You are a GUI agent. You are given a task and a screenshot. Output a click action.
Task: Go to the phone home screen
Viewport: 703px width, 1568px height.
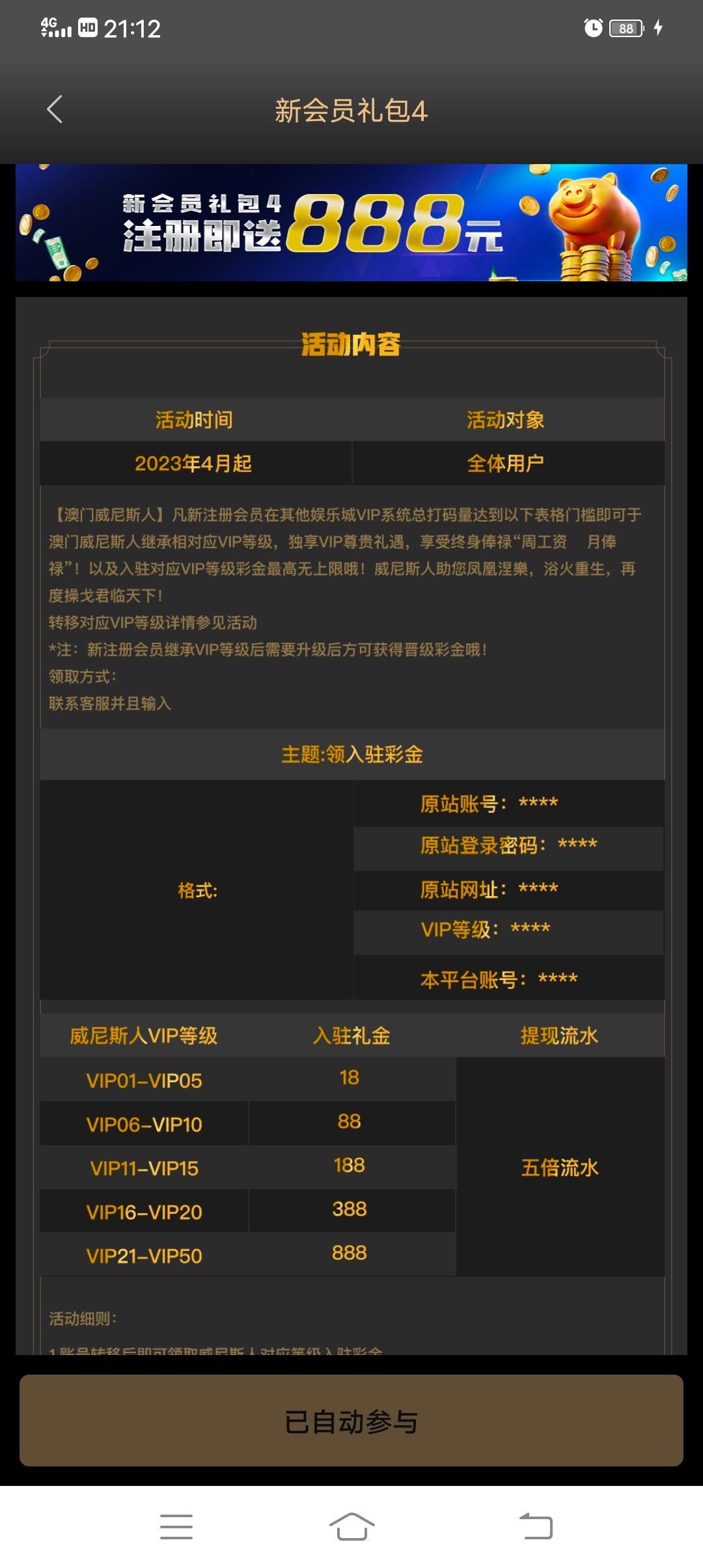point(351,1526)
